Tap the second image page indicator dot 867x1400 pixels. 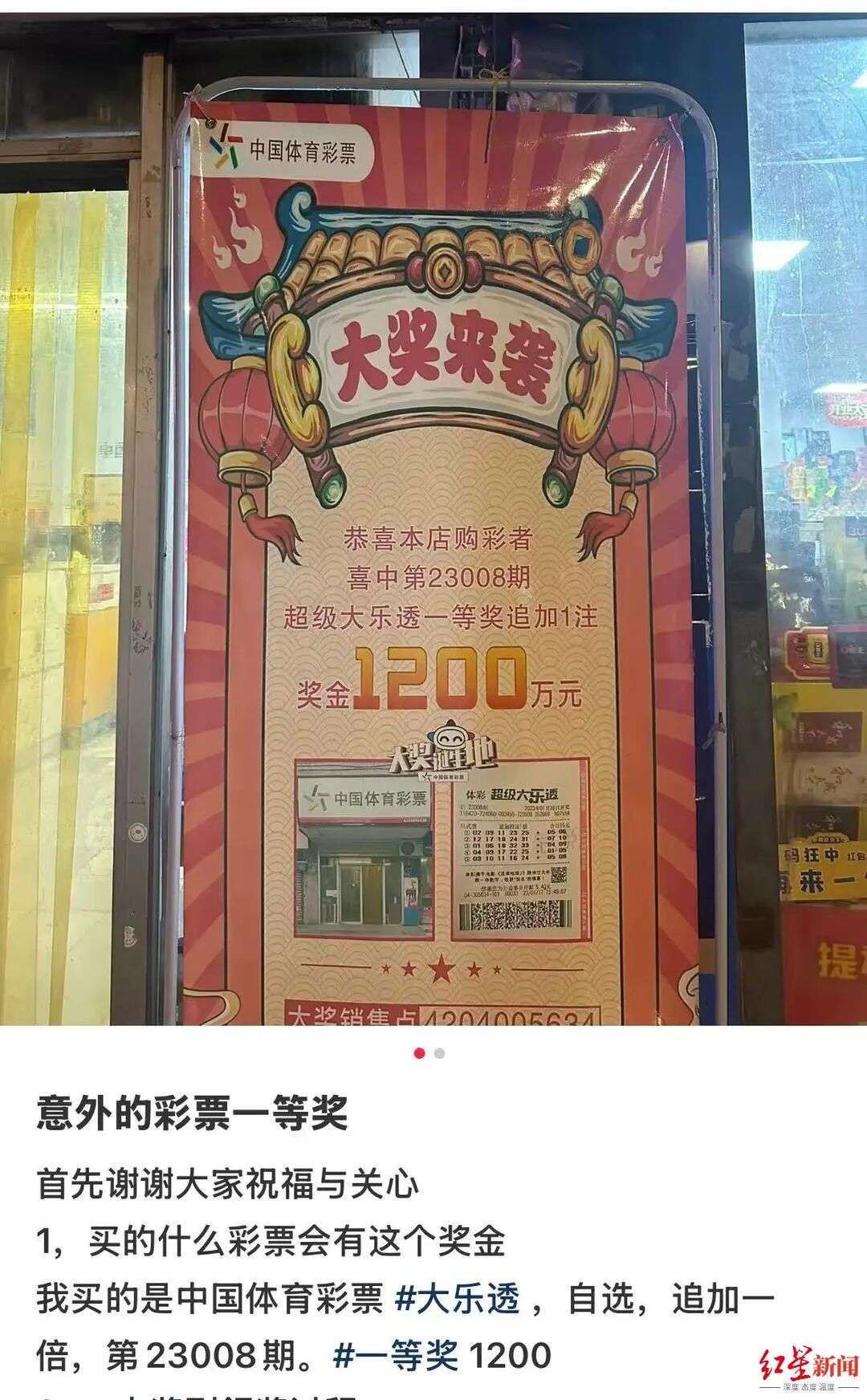(439, 1053)
